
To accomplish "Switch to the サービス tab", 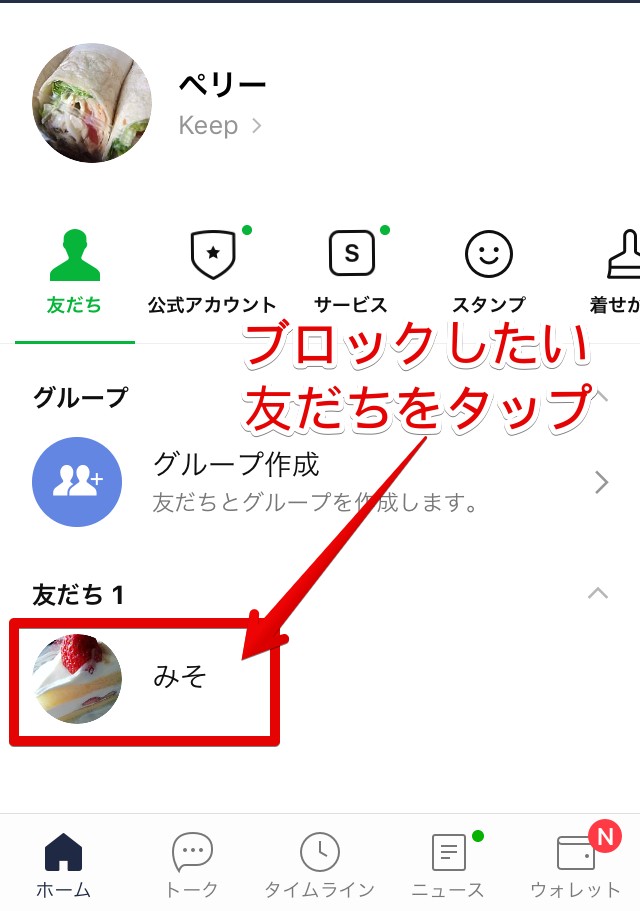I will pyautogui.click(x=351, y=272).
